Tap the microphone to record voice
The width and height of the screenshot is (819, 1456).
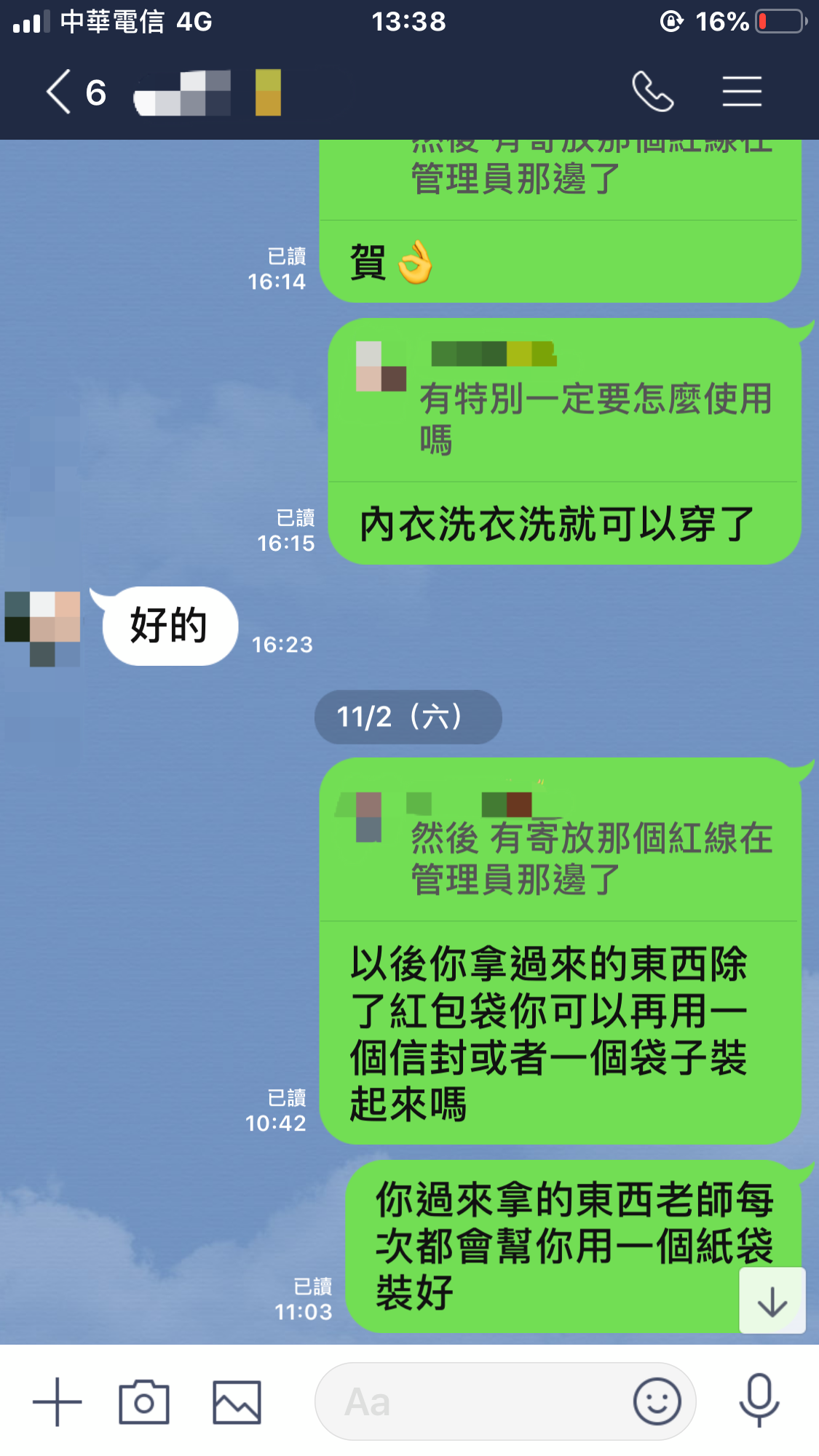[x=759, y=1401]
